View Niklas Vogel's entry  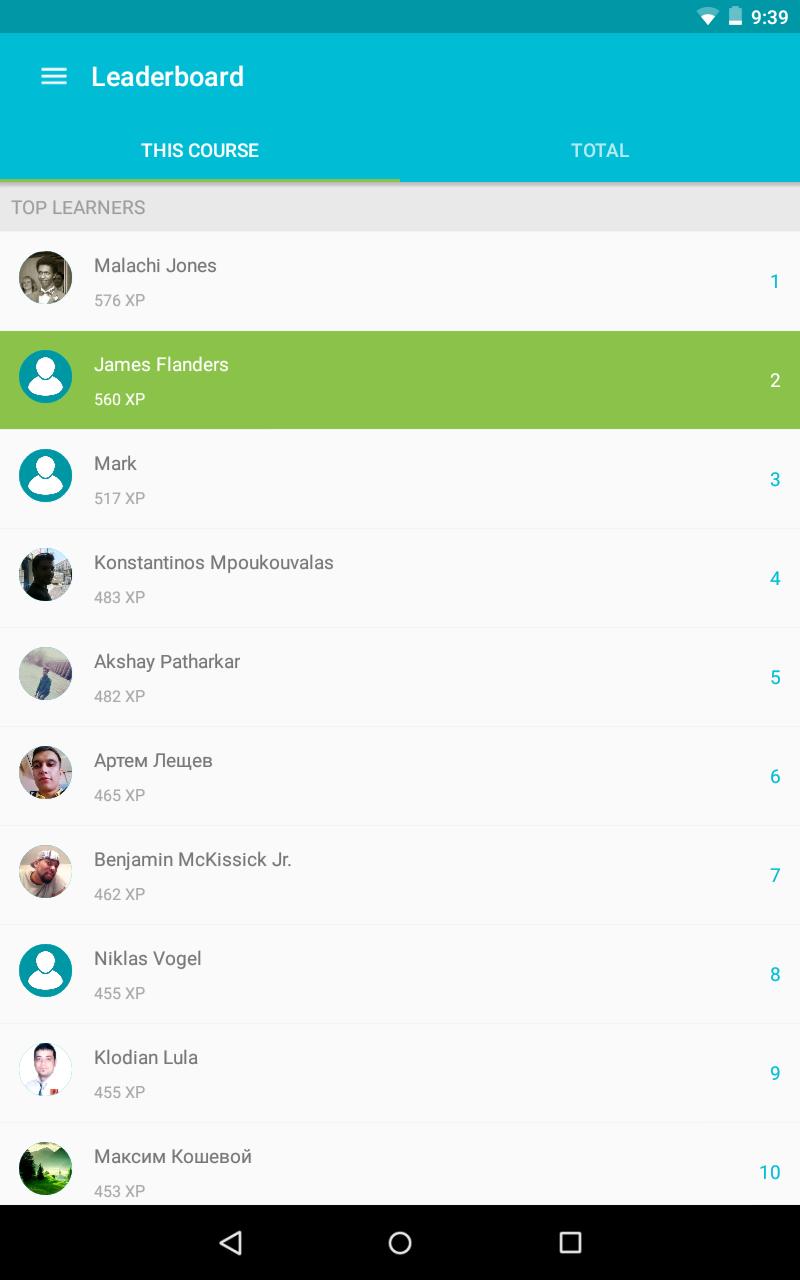400,974
